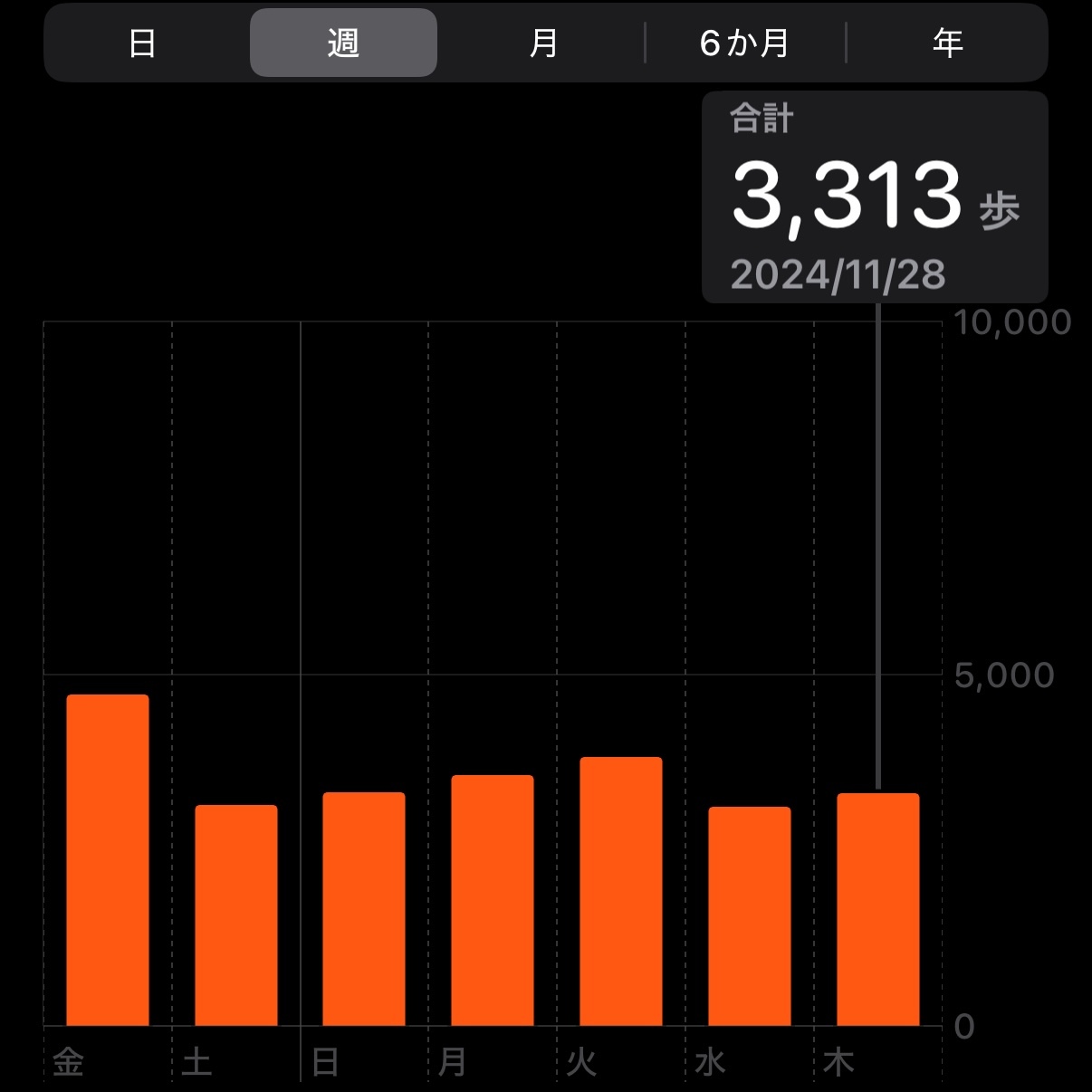Show steps for 水 (Wednesday) bar
Image resolution: width=1092 pixels, height=1092 pixels.
tap(750, 915)
